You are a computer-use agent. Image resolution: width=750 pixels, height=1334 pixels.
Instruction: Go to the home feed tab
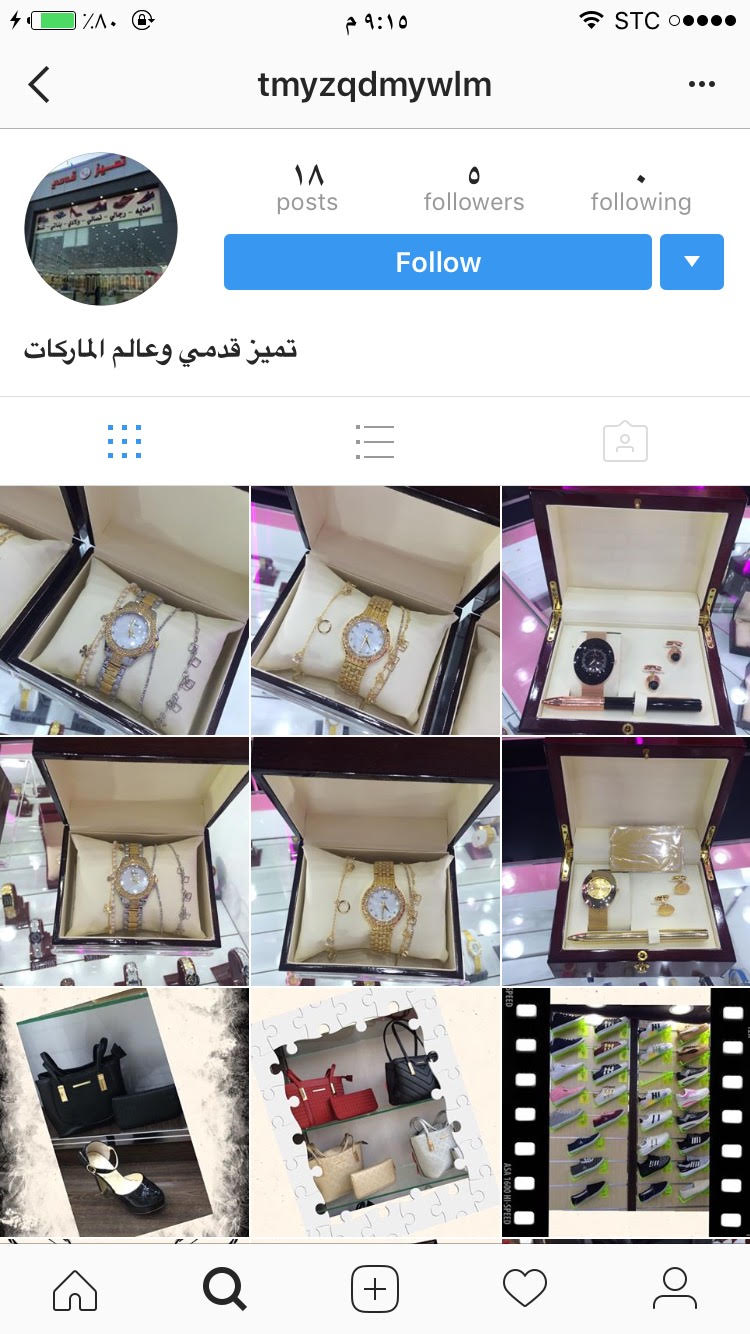[75, 1289]
